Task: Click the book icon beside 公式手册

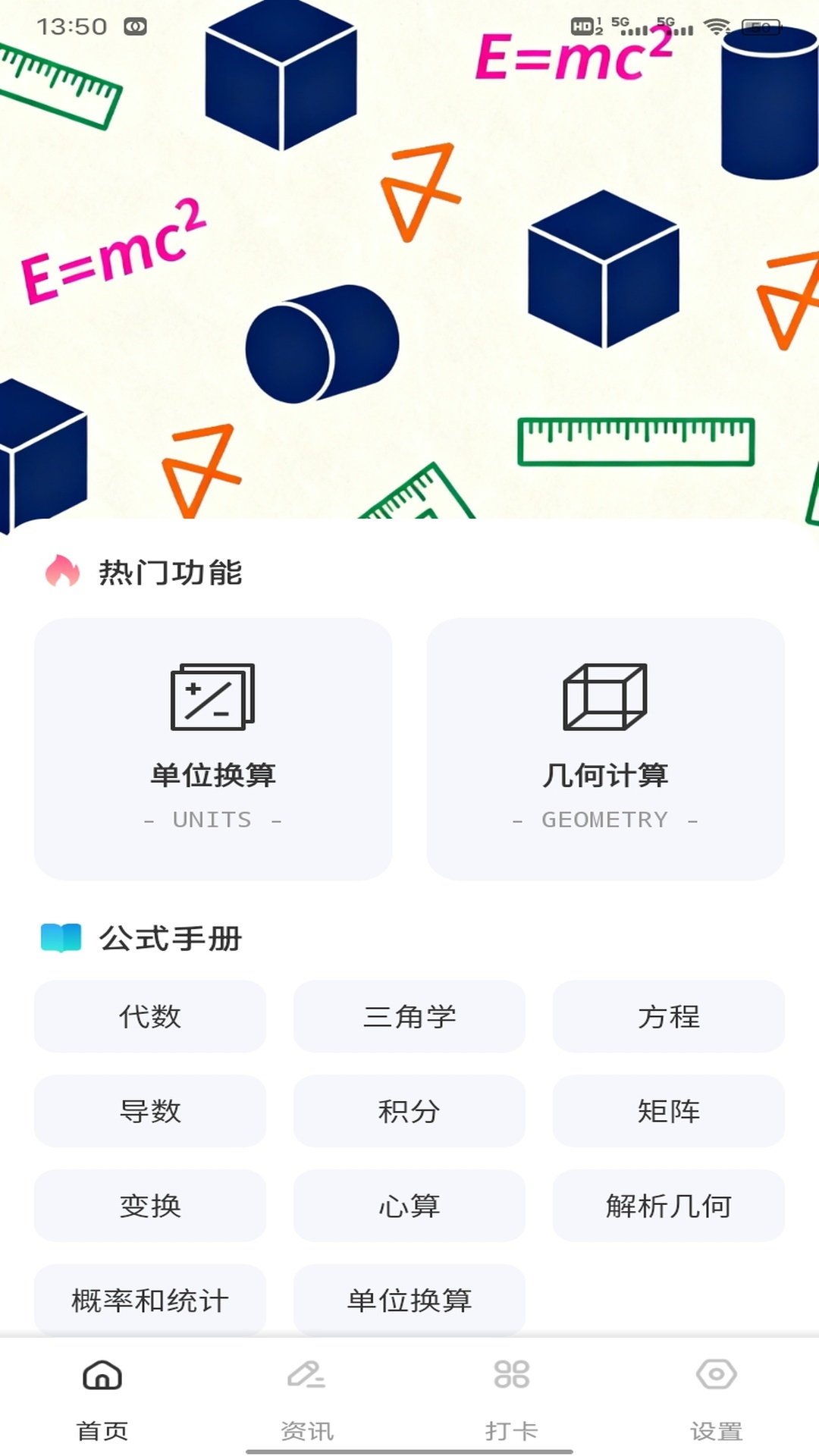Action: [x=61, y=938]
